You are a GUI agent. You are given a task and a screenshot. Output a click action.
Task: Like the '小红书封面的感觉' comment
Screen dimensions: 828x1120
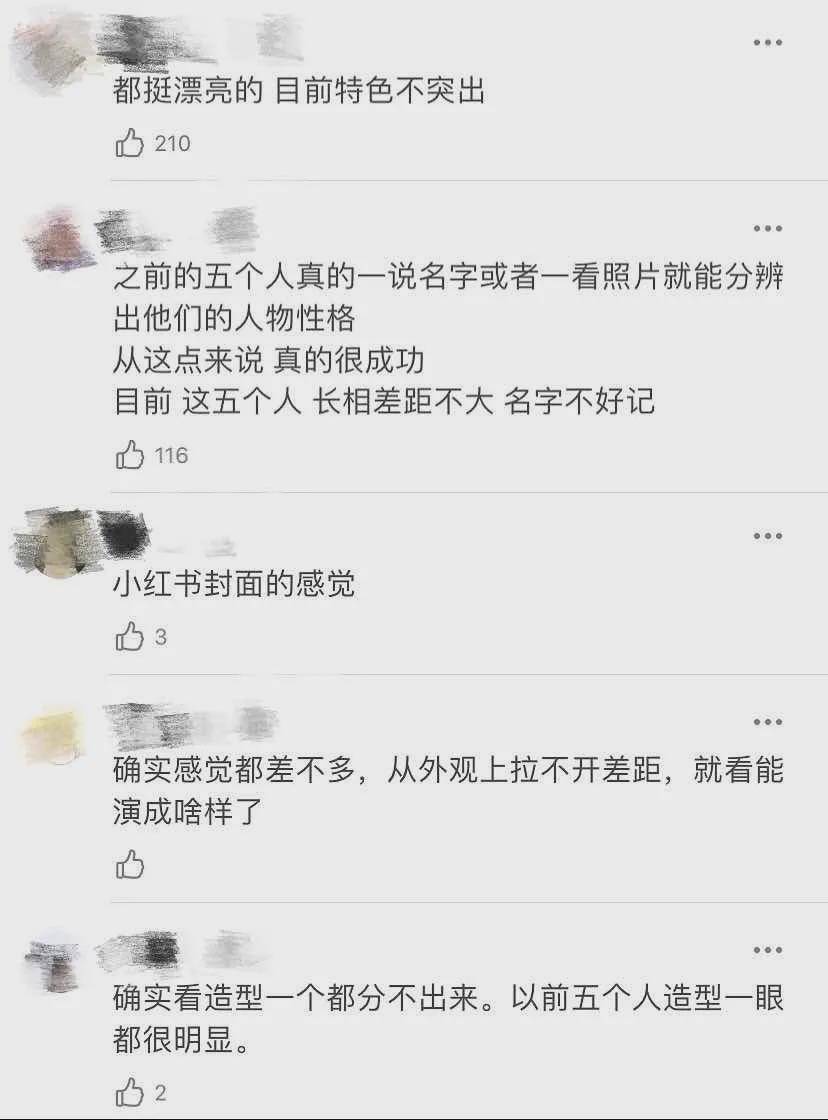click(131, 637)
